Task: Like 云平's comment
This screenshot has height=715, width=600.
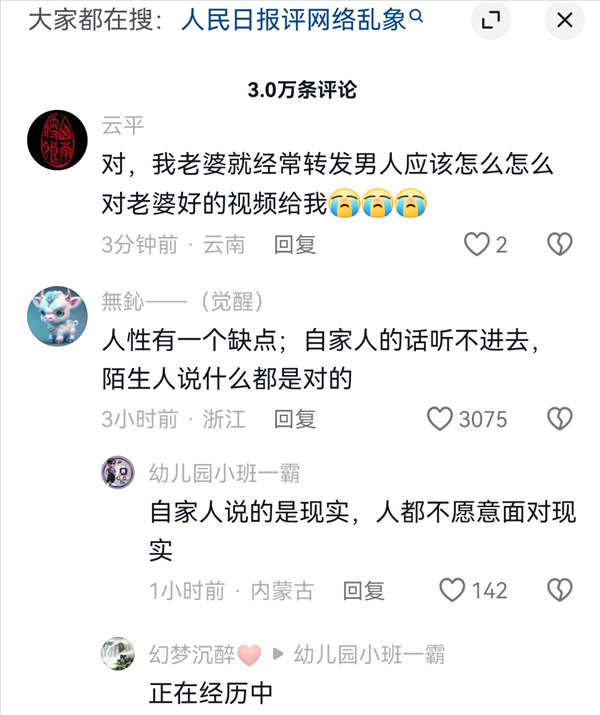Action: (477, 244)
